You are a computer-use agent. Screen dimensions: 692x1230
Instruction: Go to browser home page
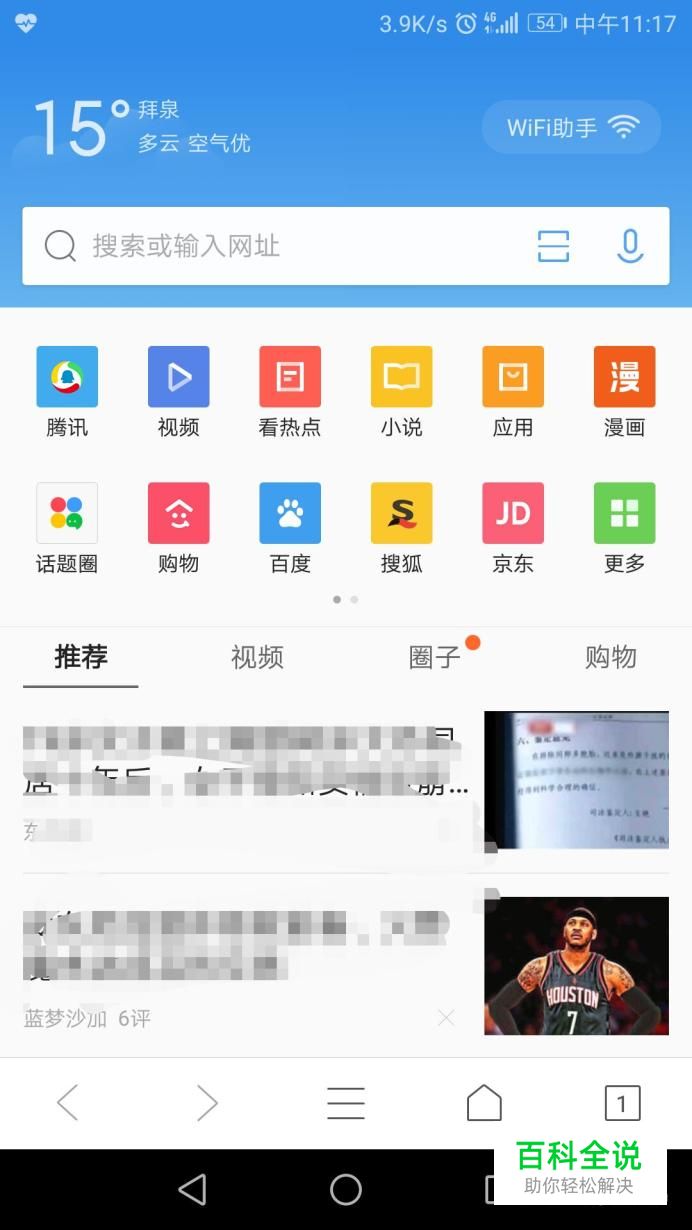(x=484, y=1103)
